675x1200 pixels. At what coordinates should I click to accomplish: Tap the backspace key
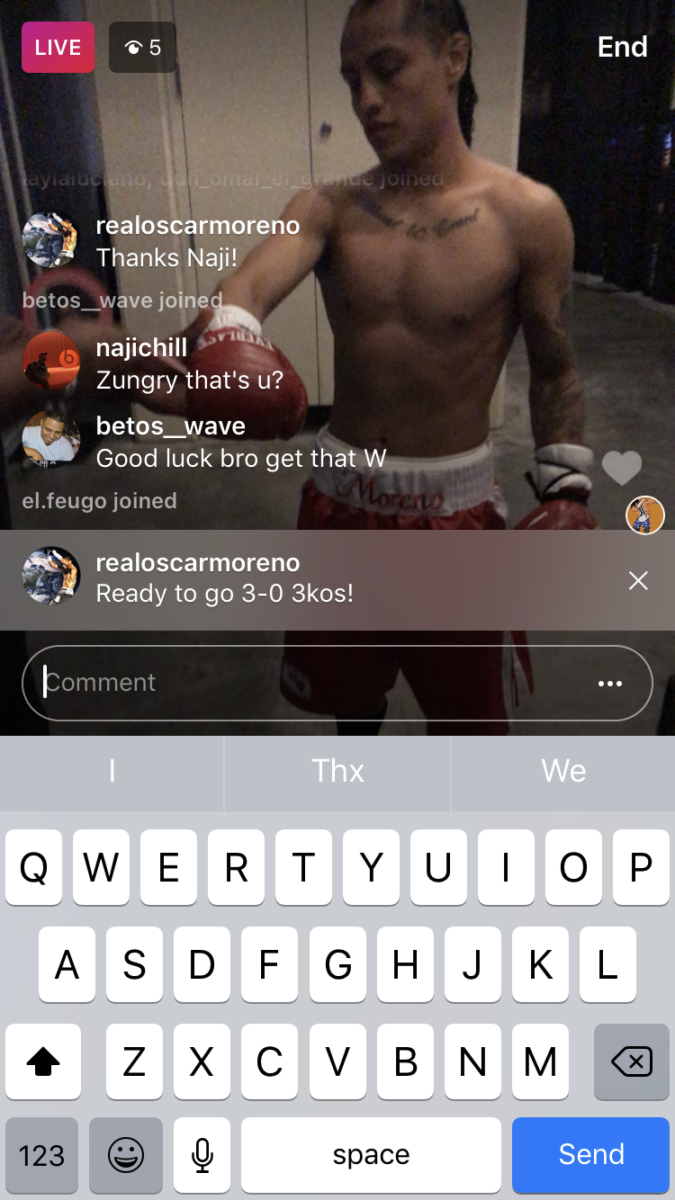pyautogui.click(x=631, y=1061)
